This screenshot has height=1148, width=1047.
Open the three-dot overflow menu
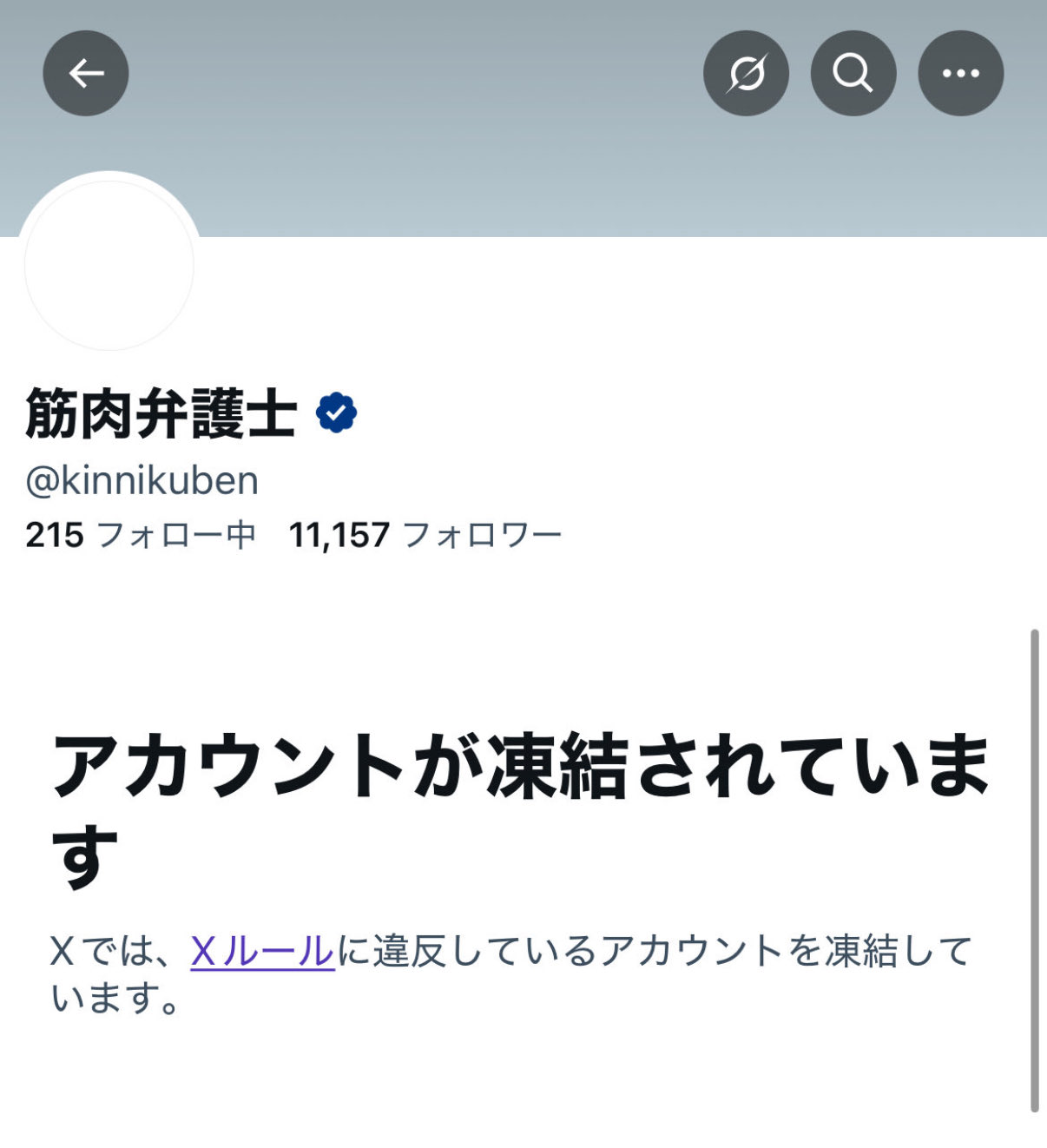click(x=960, y=74)
